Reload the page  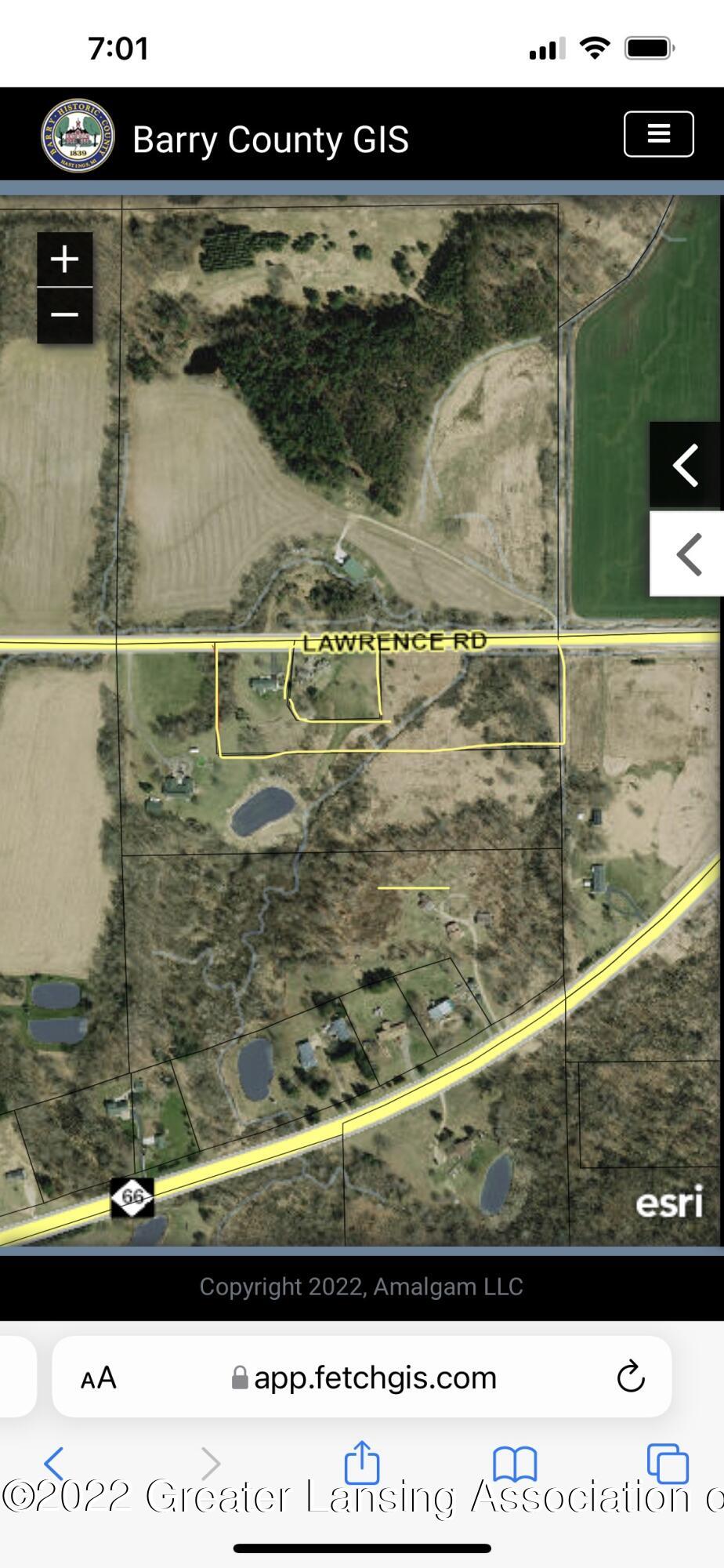pyautogui.click(x=630, y=1377)
